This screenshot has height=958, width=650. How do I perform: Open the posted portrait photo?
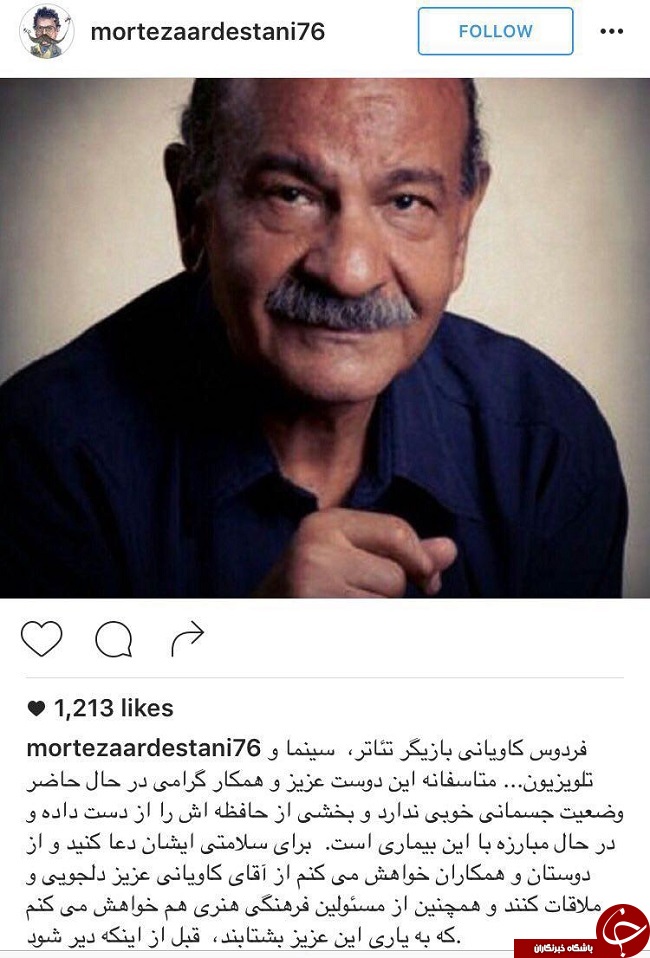(x=325, y=337)
